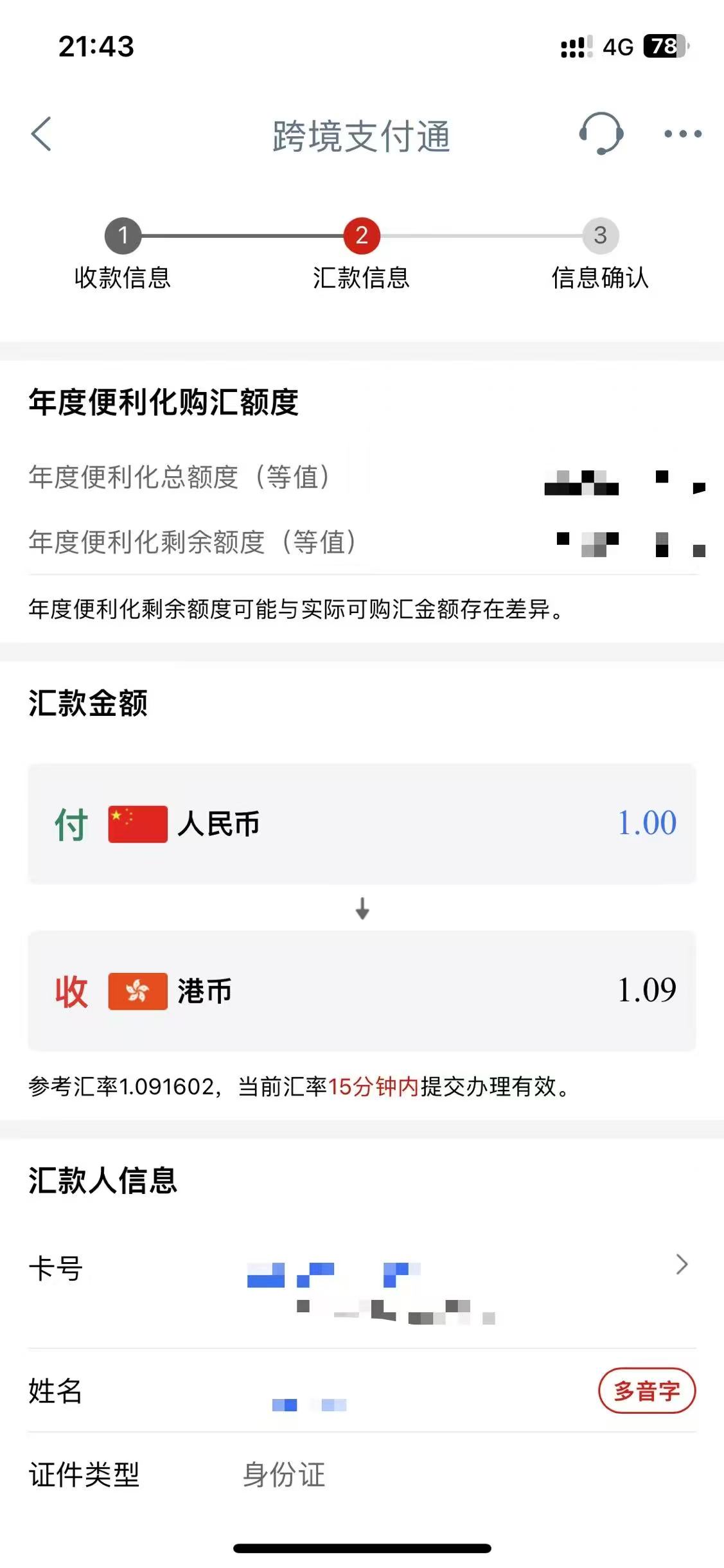Screen dimensions: 724x1568
Task: Edit the 港币 receiving amount field
Action: click(x=362, y=990)
